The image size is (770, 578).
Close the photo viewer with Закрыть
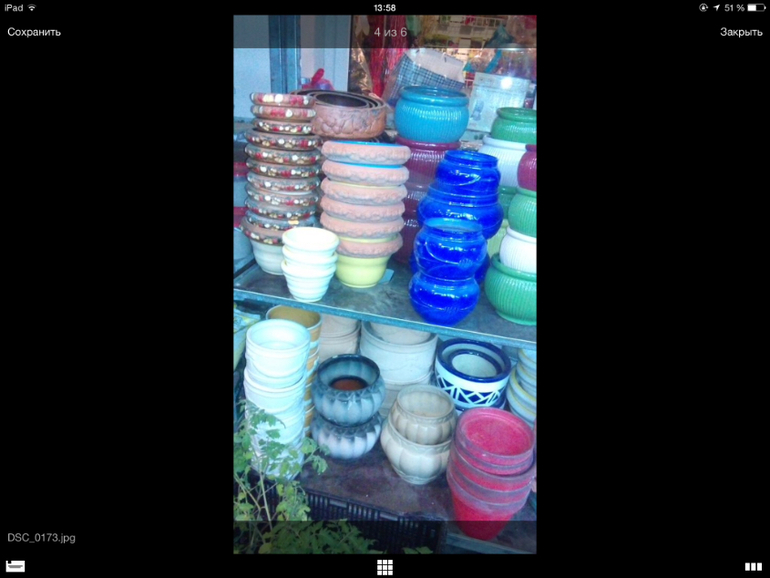point(741,32)
